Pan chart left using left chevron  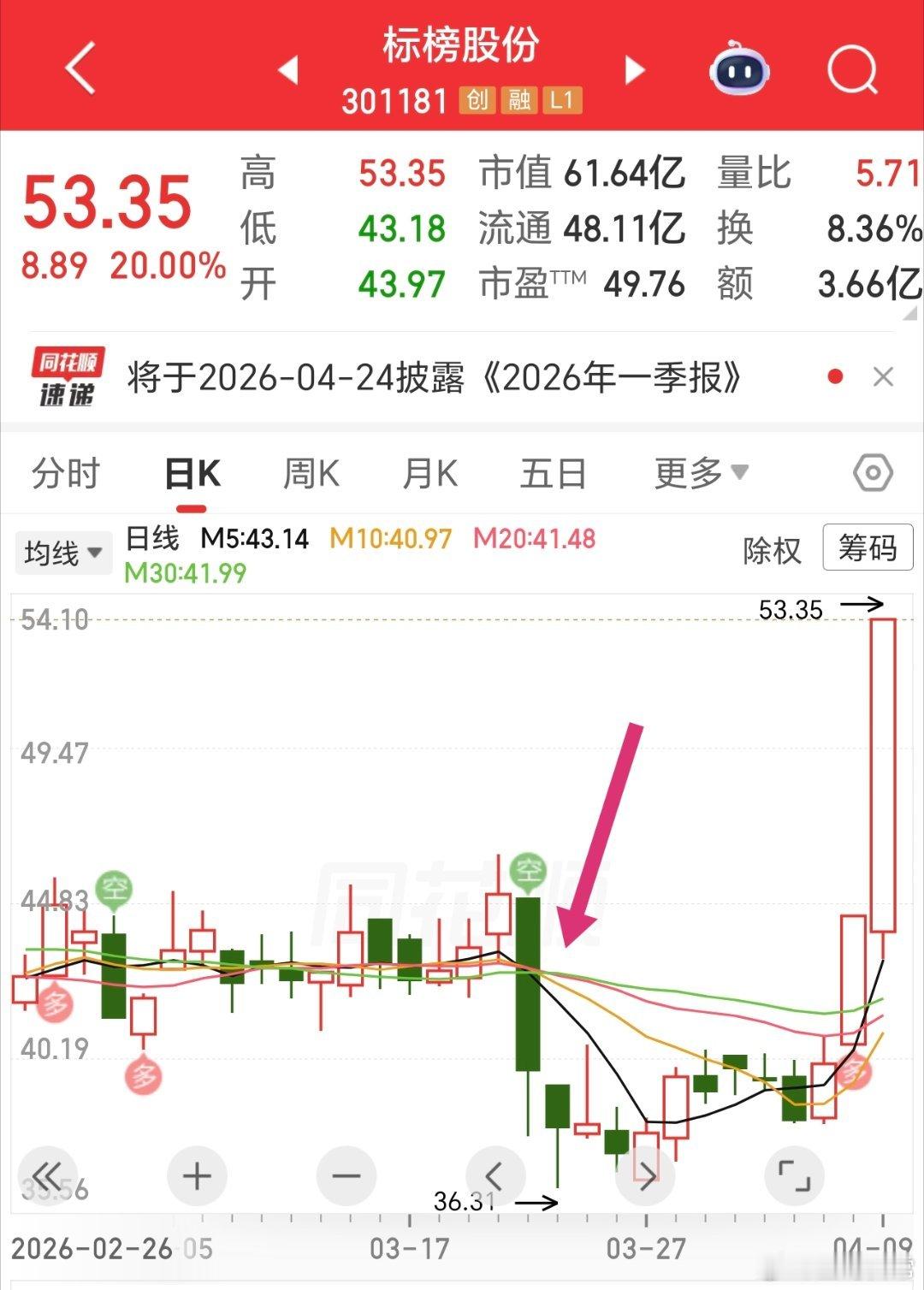click(x=495, y=1175)
